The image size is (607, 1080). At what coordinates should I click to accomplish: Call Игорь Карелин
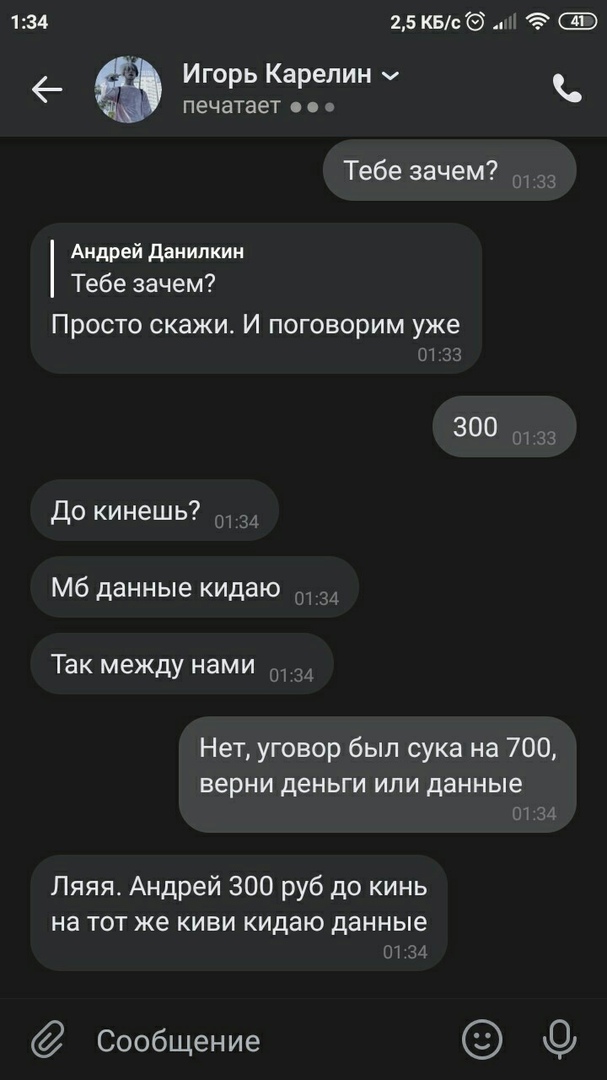tap(566, 90)
